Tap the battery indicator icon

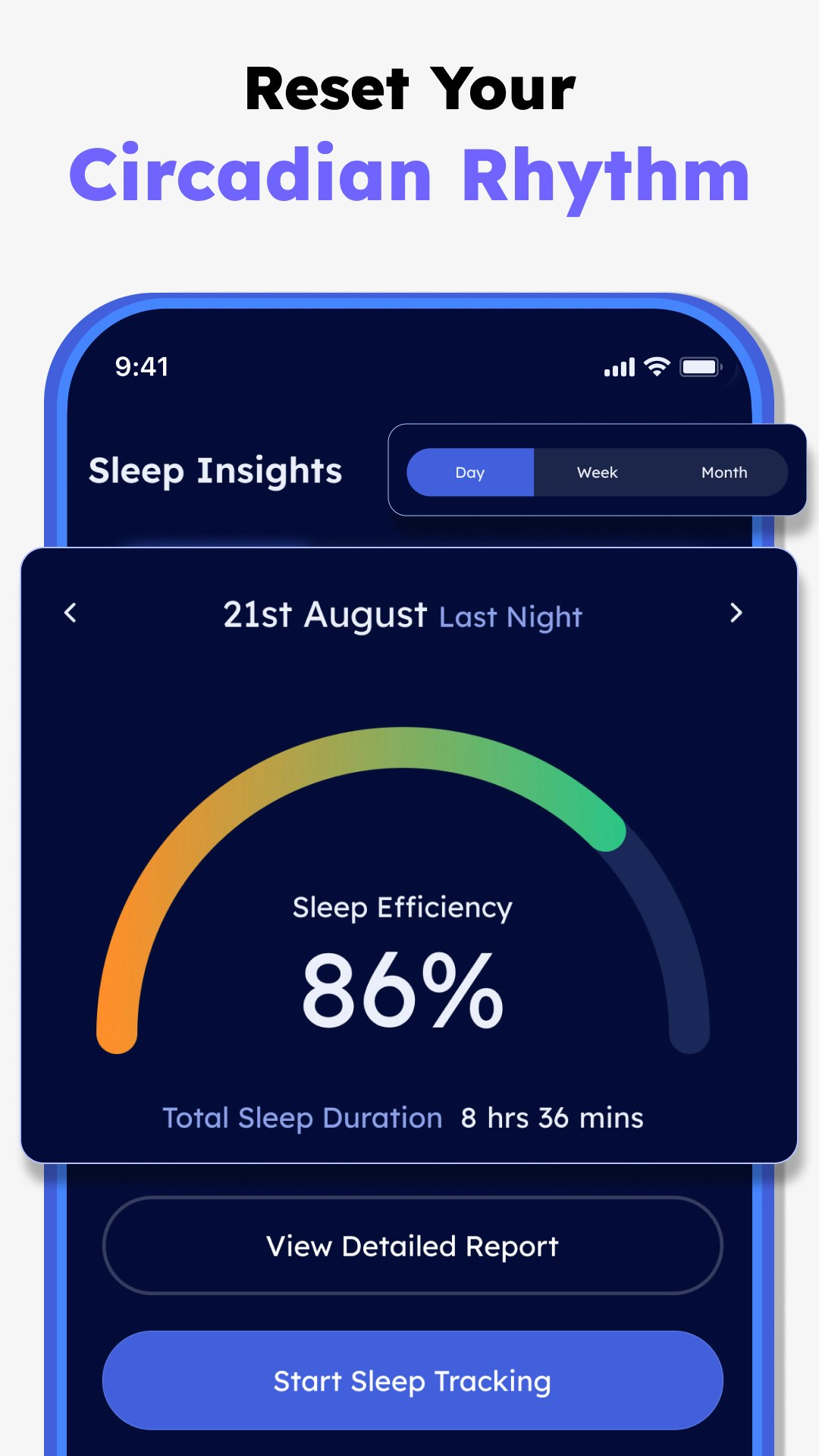click(703, 366)
